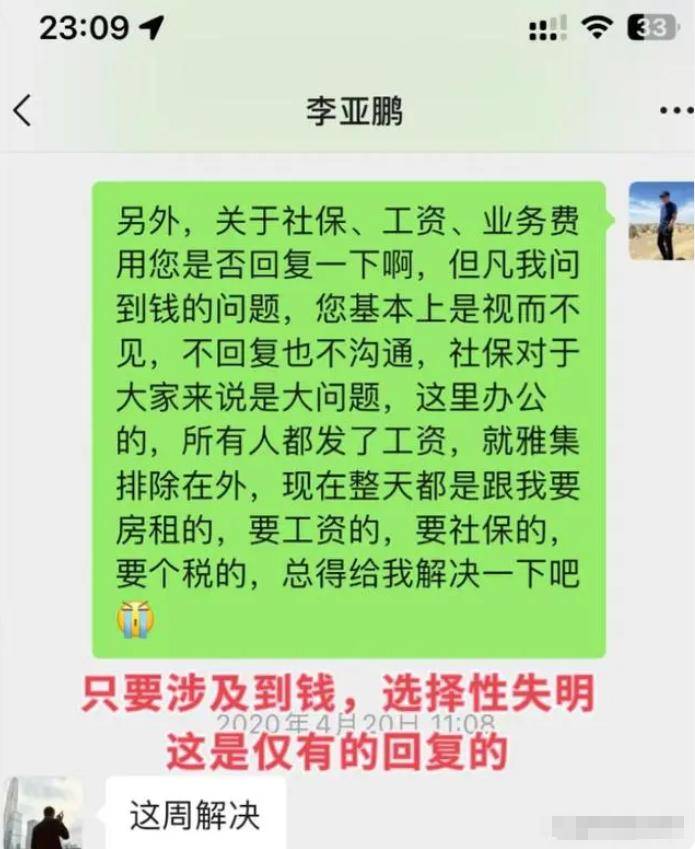Open the chat info overflow menu
This screenshot has height=849, width=695.
point(674,111)
